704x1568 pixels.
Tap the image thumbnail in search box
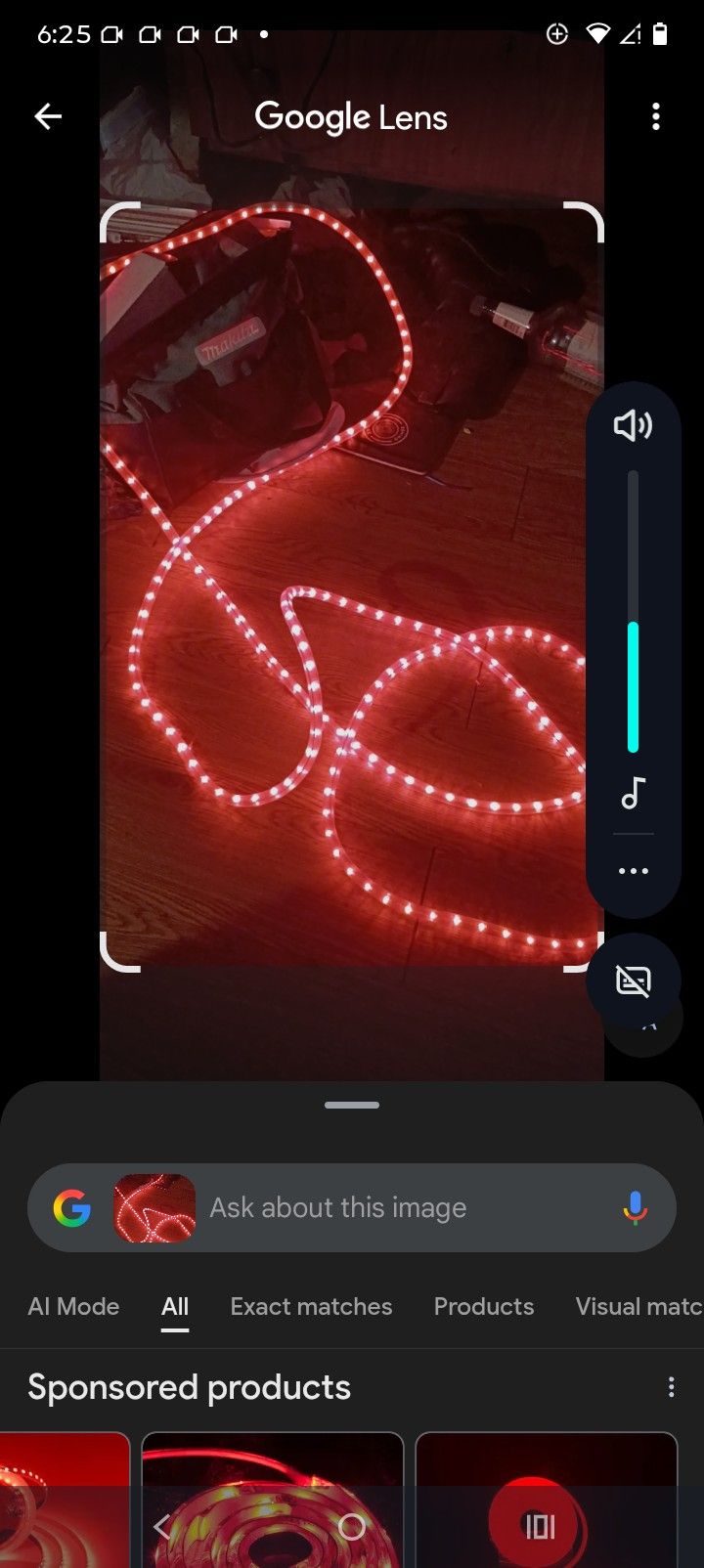click(x=154, y=1208)
